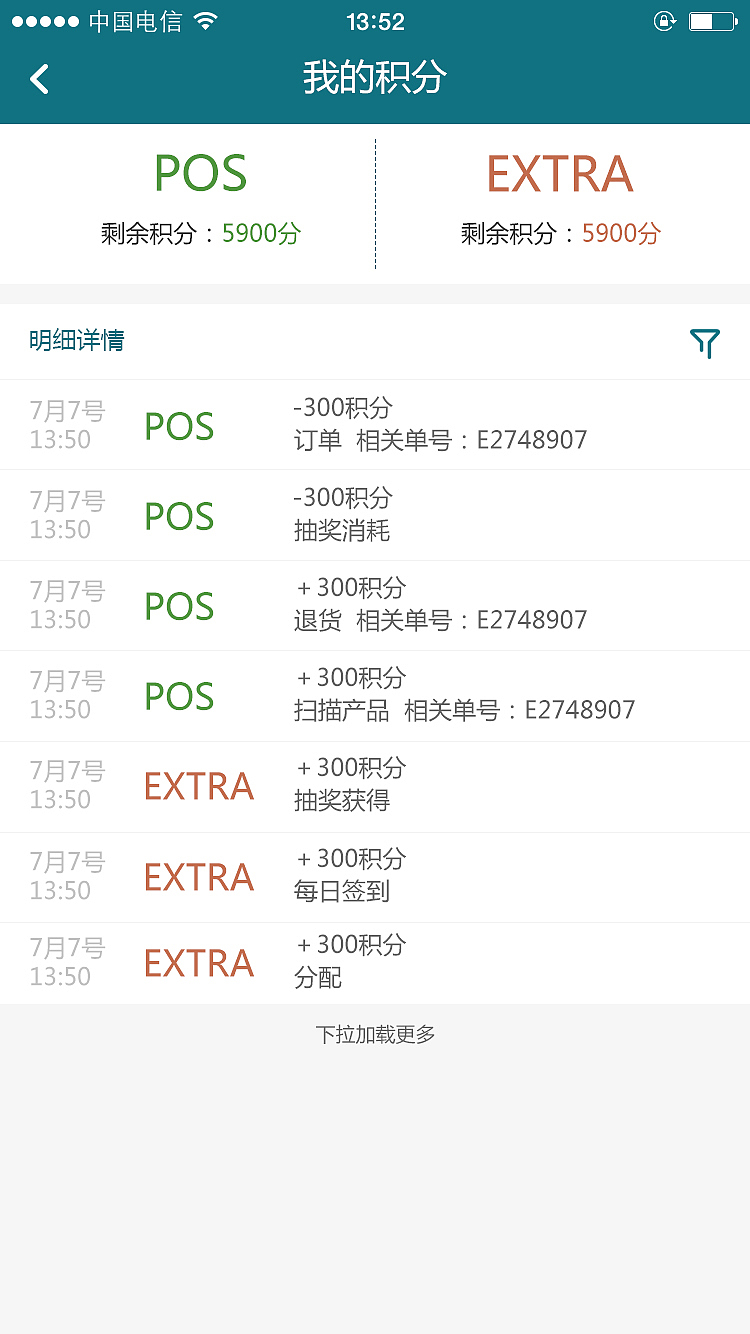Tap the EXTRA label on the 每日签到 record
This screenshot has width=750, height=1334.
point(198,877)
